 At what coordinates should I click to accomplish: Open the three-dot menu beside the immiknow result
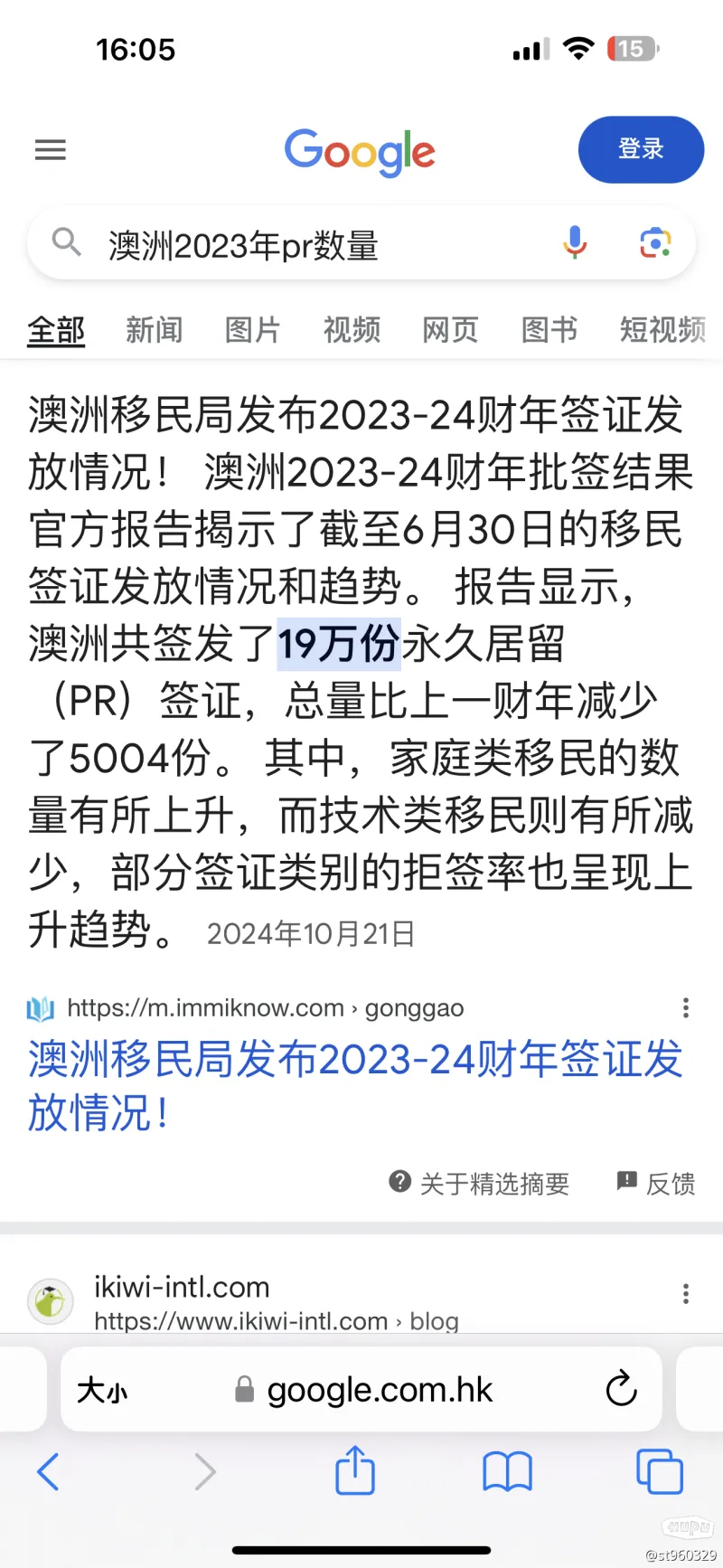(x=685, y=1007)
